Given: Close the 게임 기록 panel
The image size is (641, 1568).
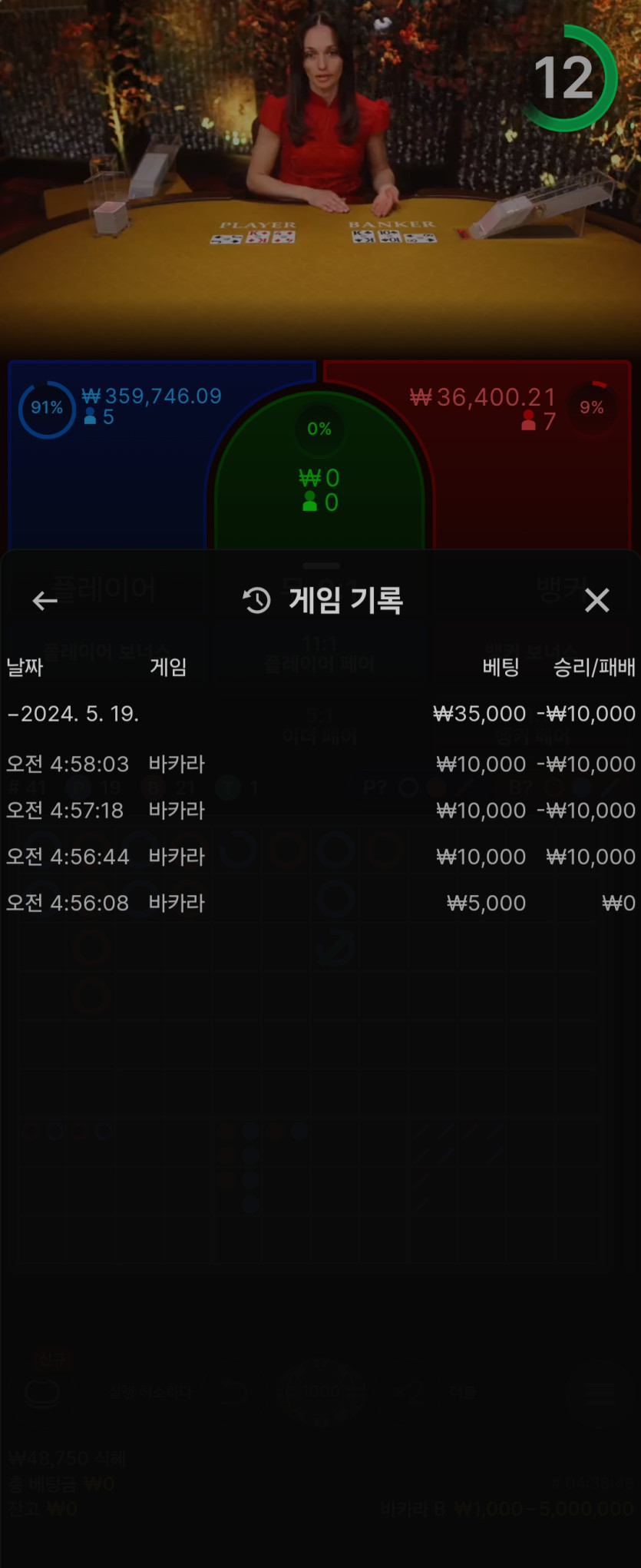Looking at the screenshot, I should pyautogui.click(x=596, y=601).
